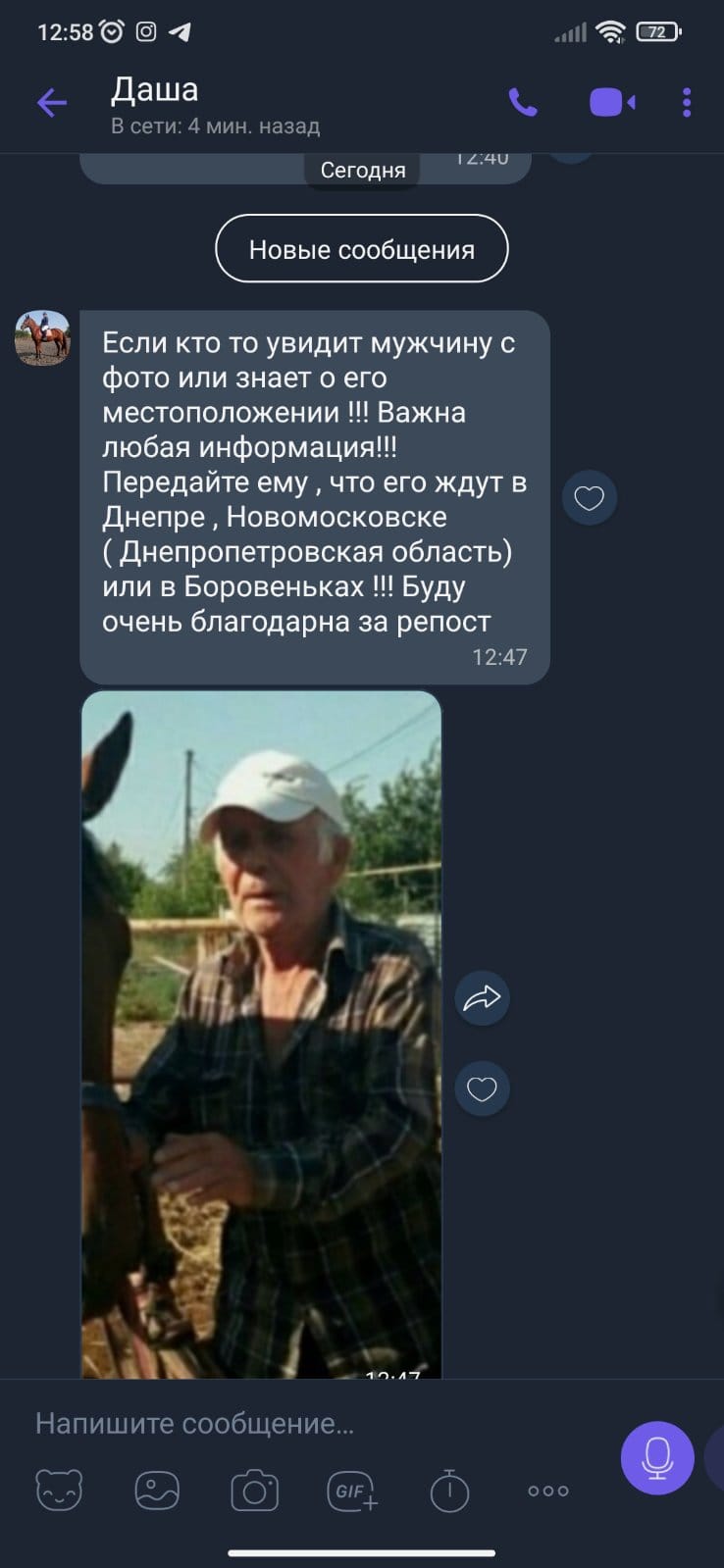Tap the voice message microphone button
Image resolution: width=724 pixels, height=1568 pixels.
tap(657, 1457)
